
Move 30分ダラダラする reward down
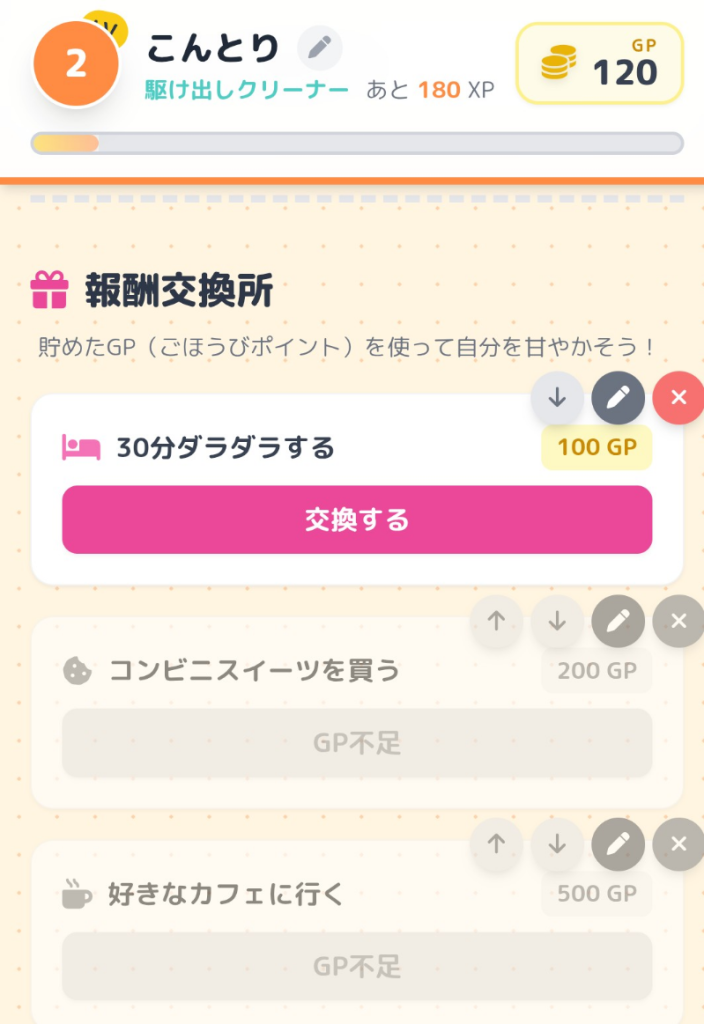(x=557, y=398)
